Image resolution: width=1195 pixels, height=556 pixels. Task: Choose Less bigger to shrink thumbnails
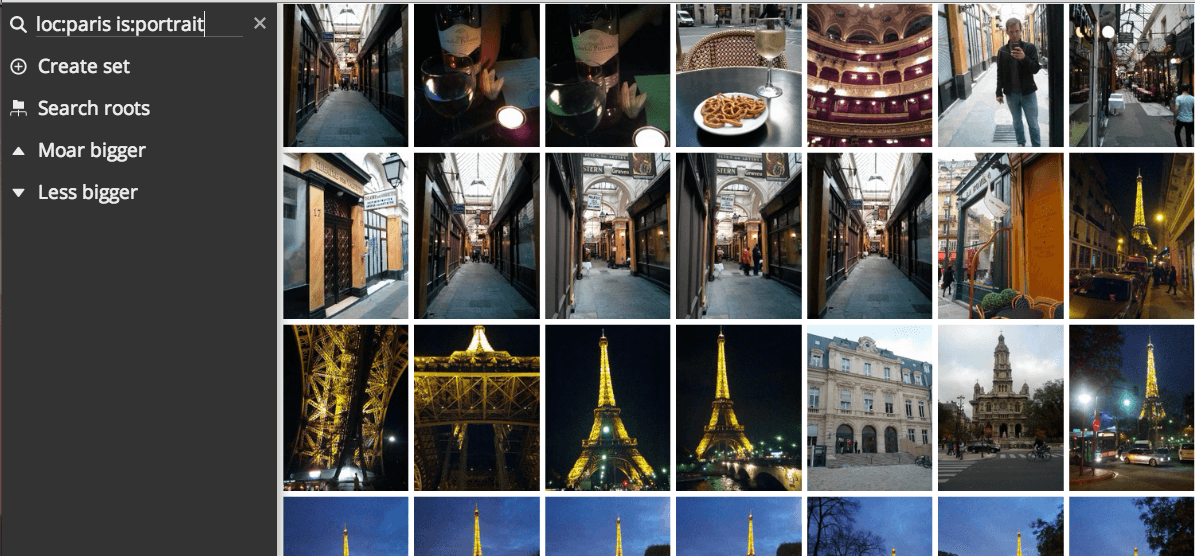[x=87, y=192]
